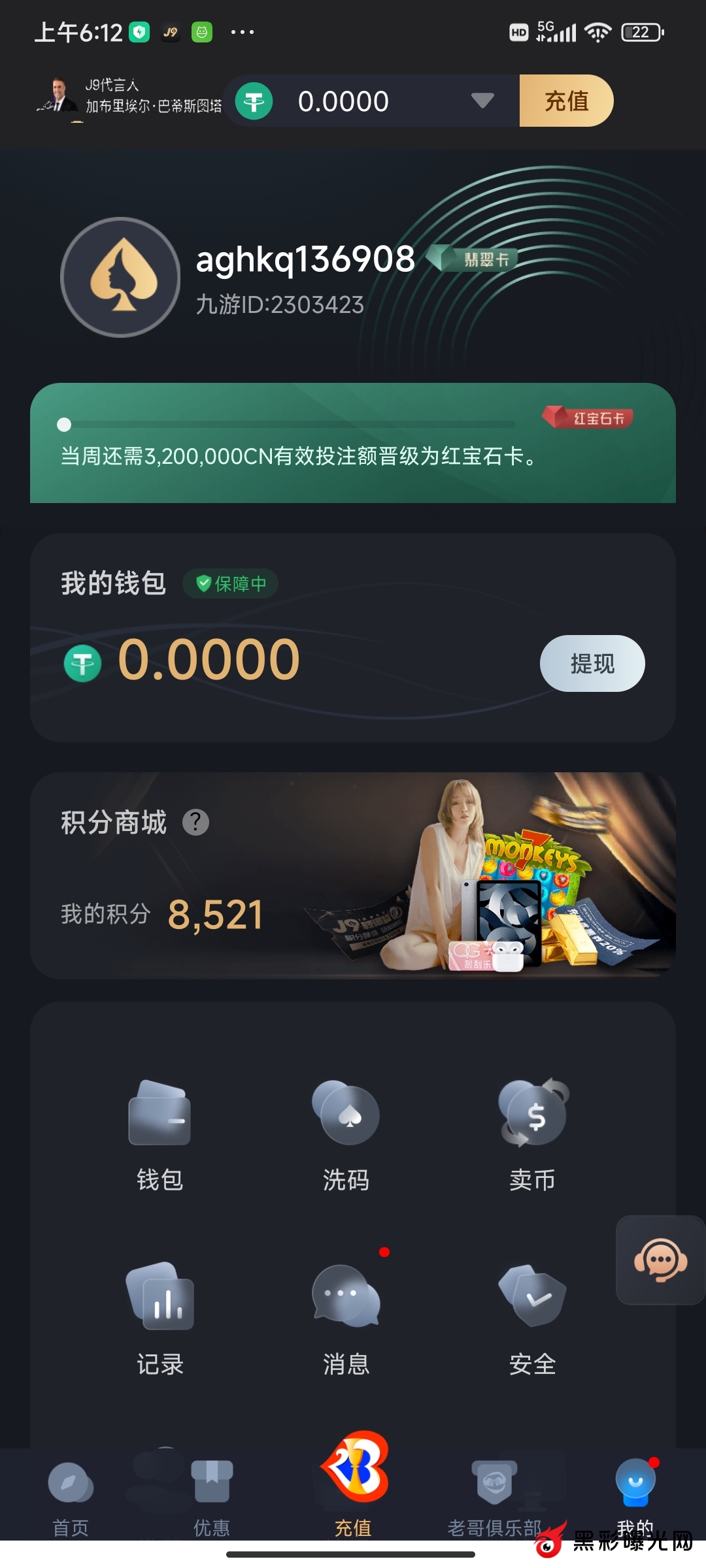Tap the 提现 withdraw button

click(592, 663)
